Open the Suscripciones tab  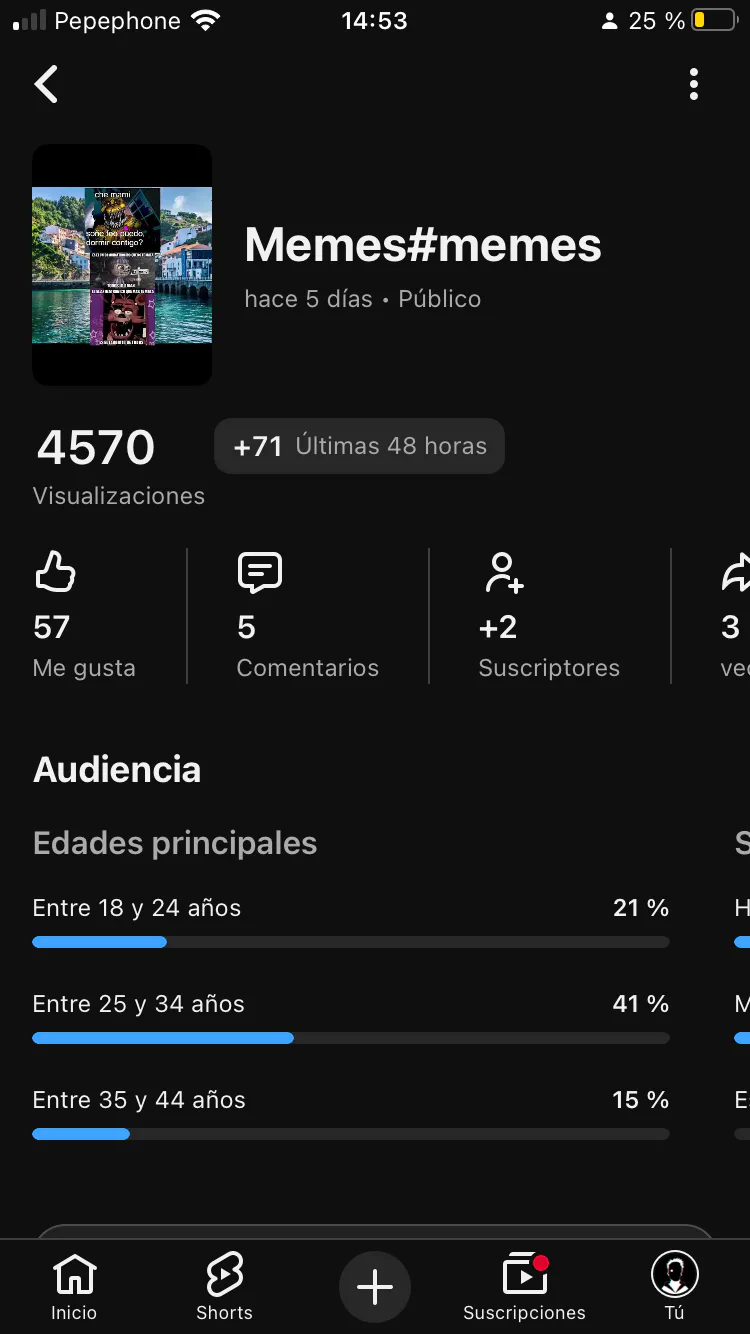(x=524, y=1288)
